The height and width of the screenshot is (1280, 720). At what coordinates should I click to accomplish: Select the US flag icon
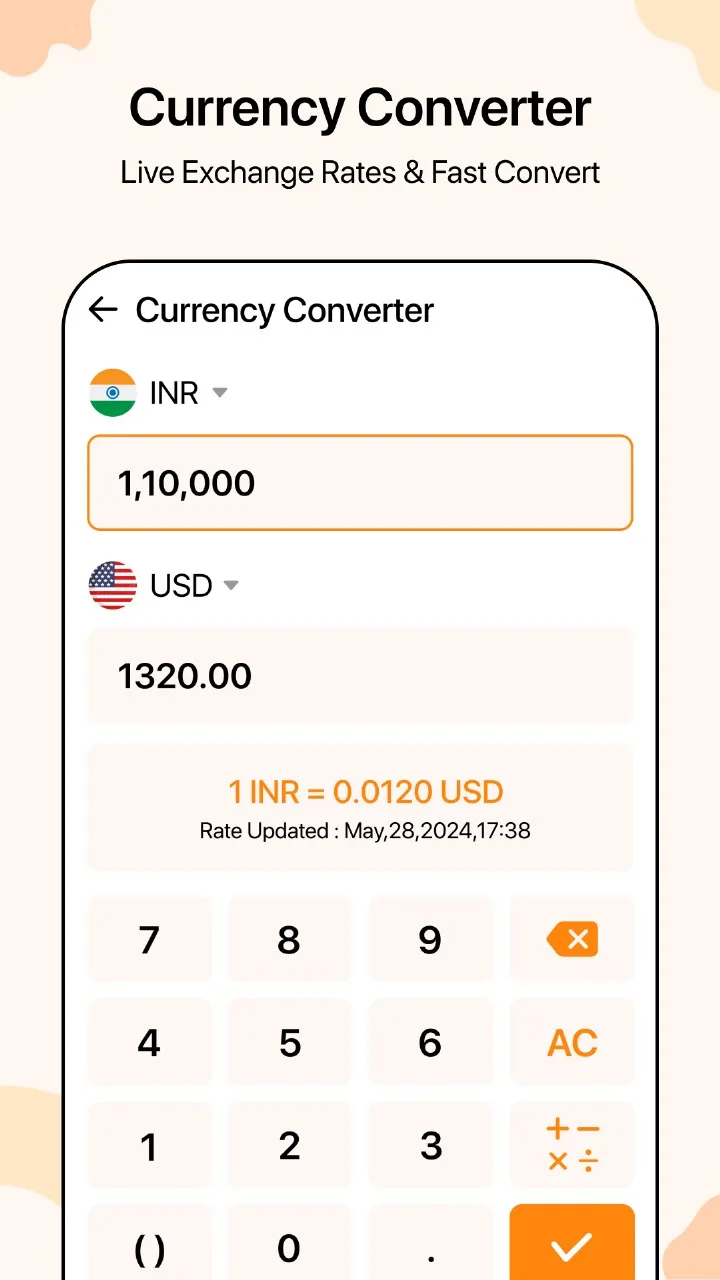pos(111,585)
